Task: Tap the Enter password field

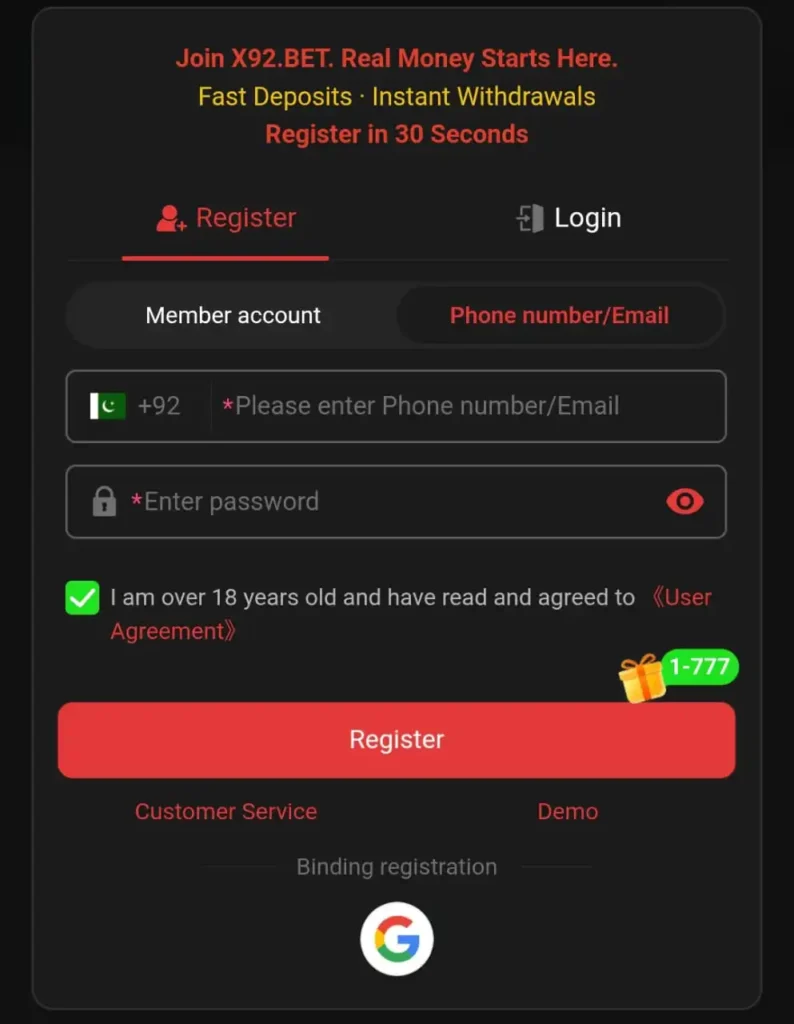Action: point(380,502)
